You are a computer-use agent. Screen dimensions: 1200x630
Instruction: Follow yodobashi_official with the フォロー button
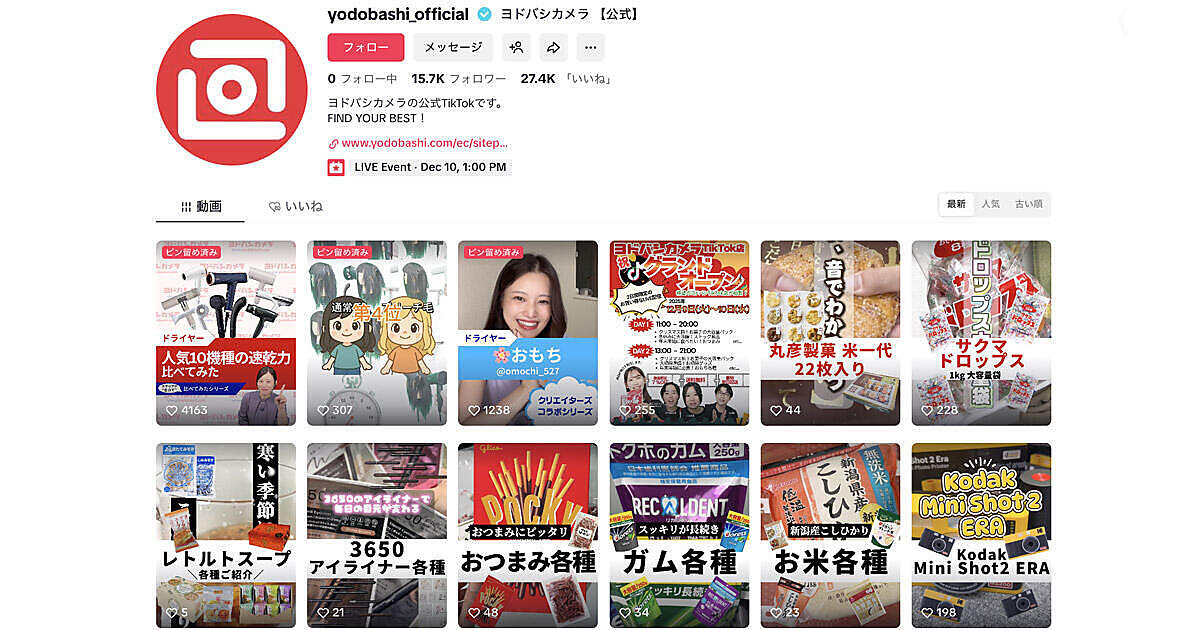(365, 47)
